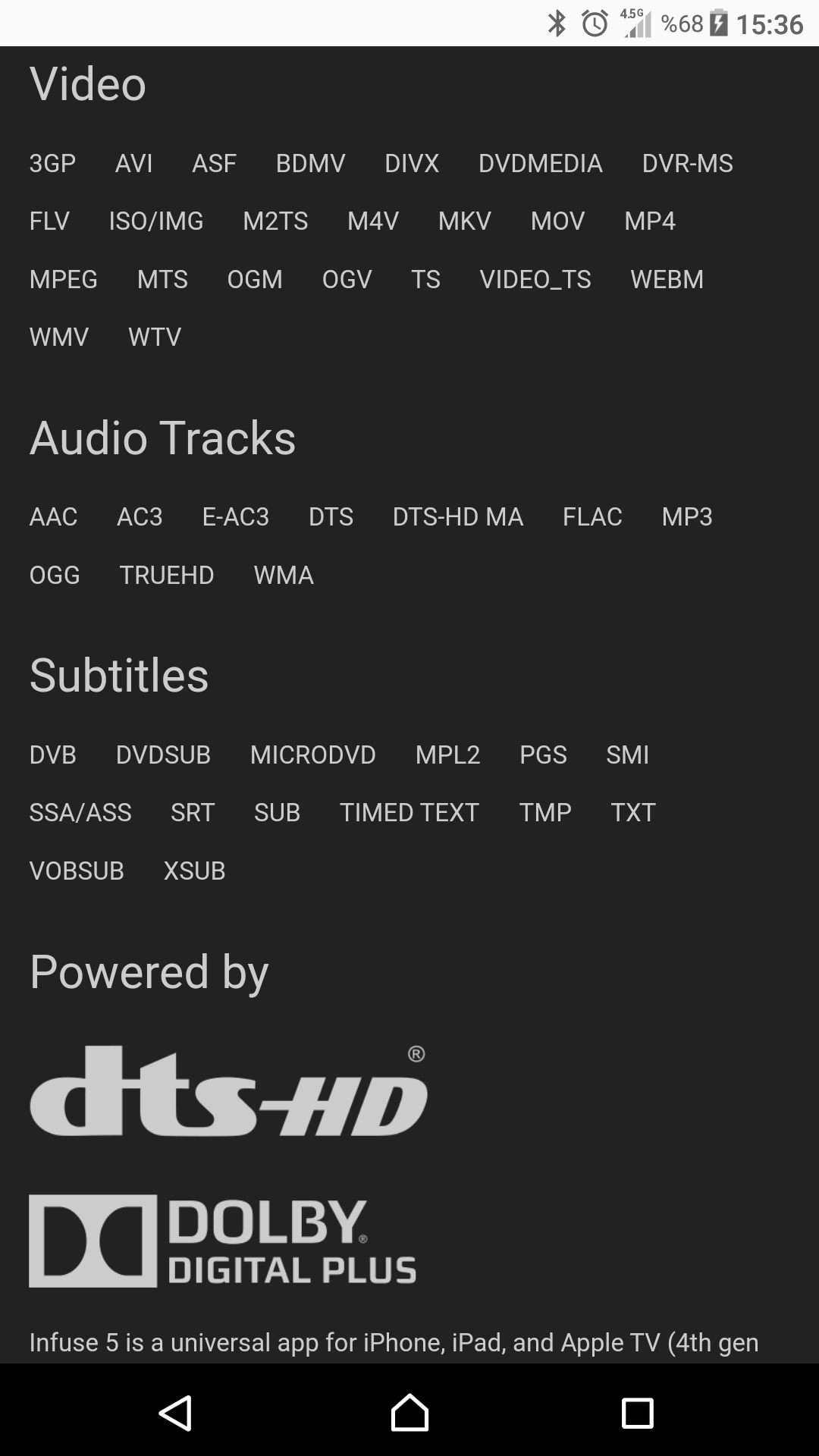Return to the home screen

409,1412
